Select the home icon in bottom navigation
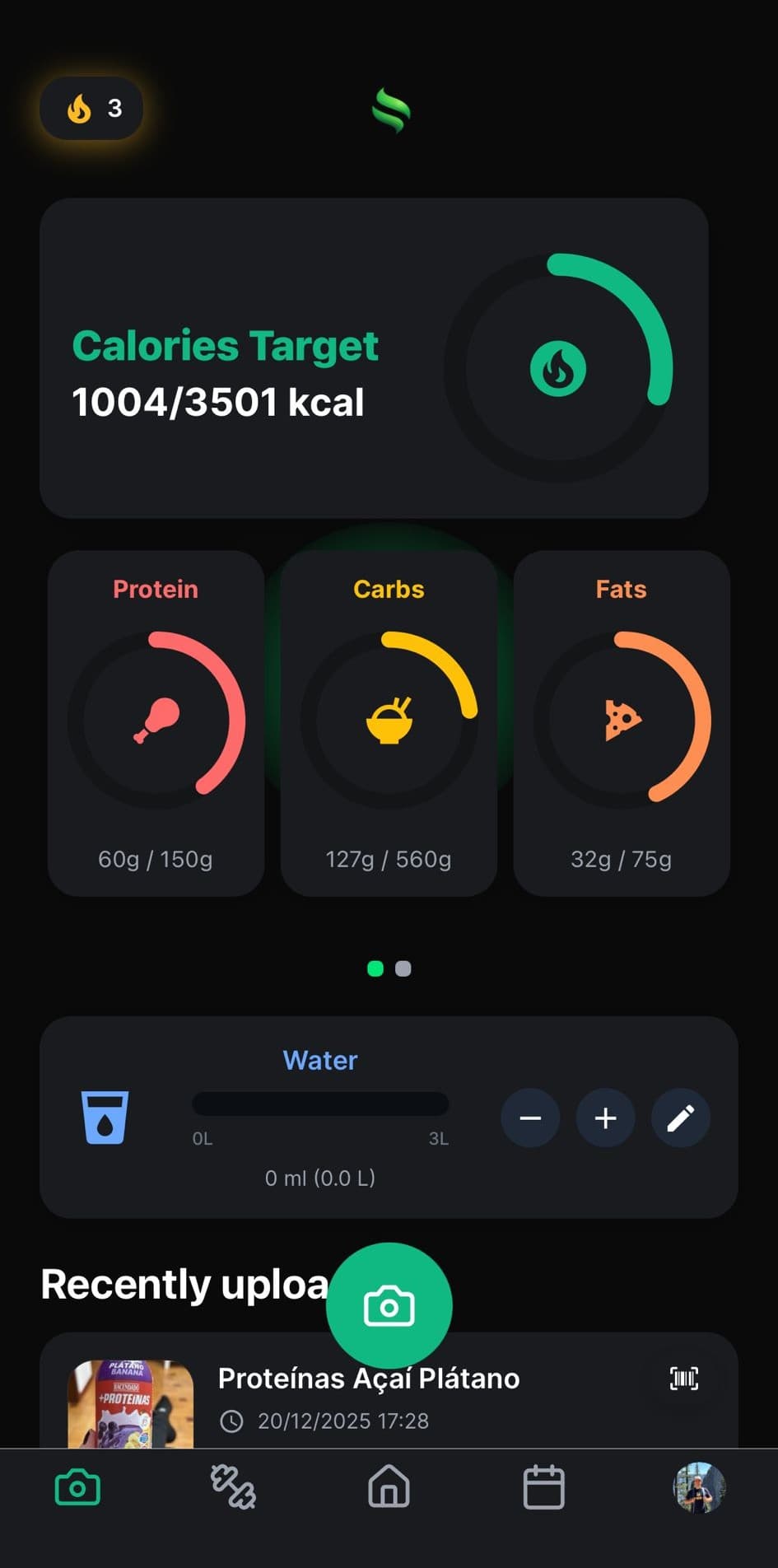Viewport: 778px width, 1568px height. pyautogui.click(x=388, y=1487)
